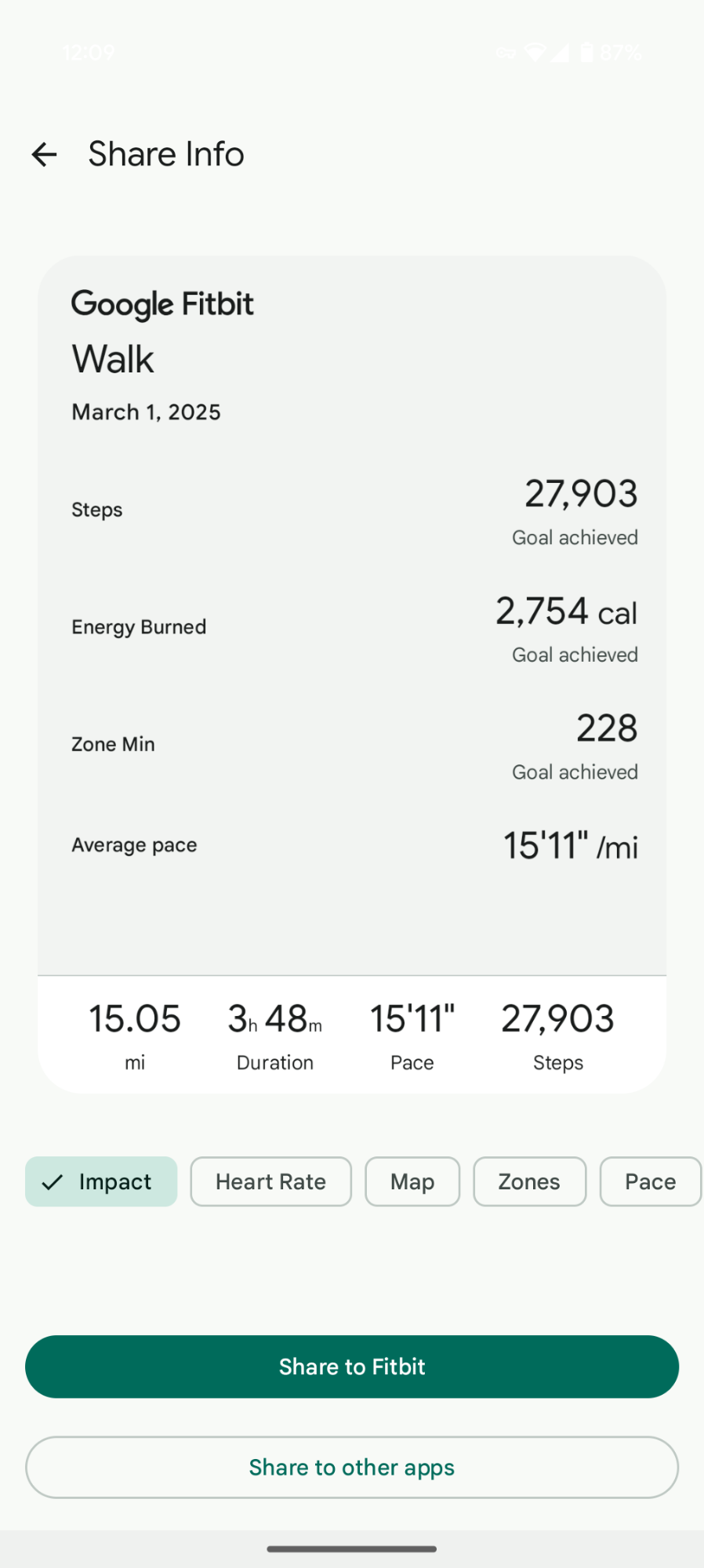Open Share to other apps
The width and height of the screenshot is (704, 1568).
(351, 1467)
